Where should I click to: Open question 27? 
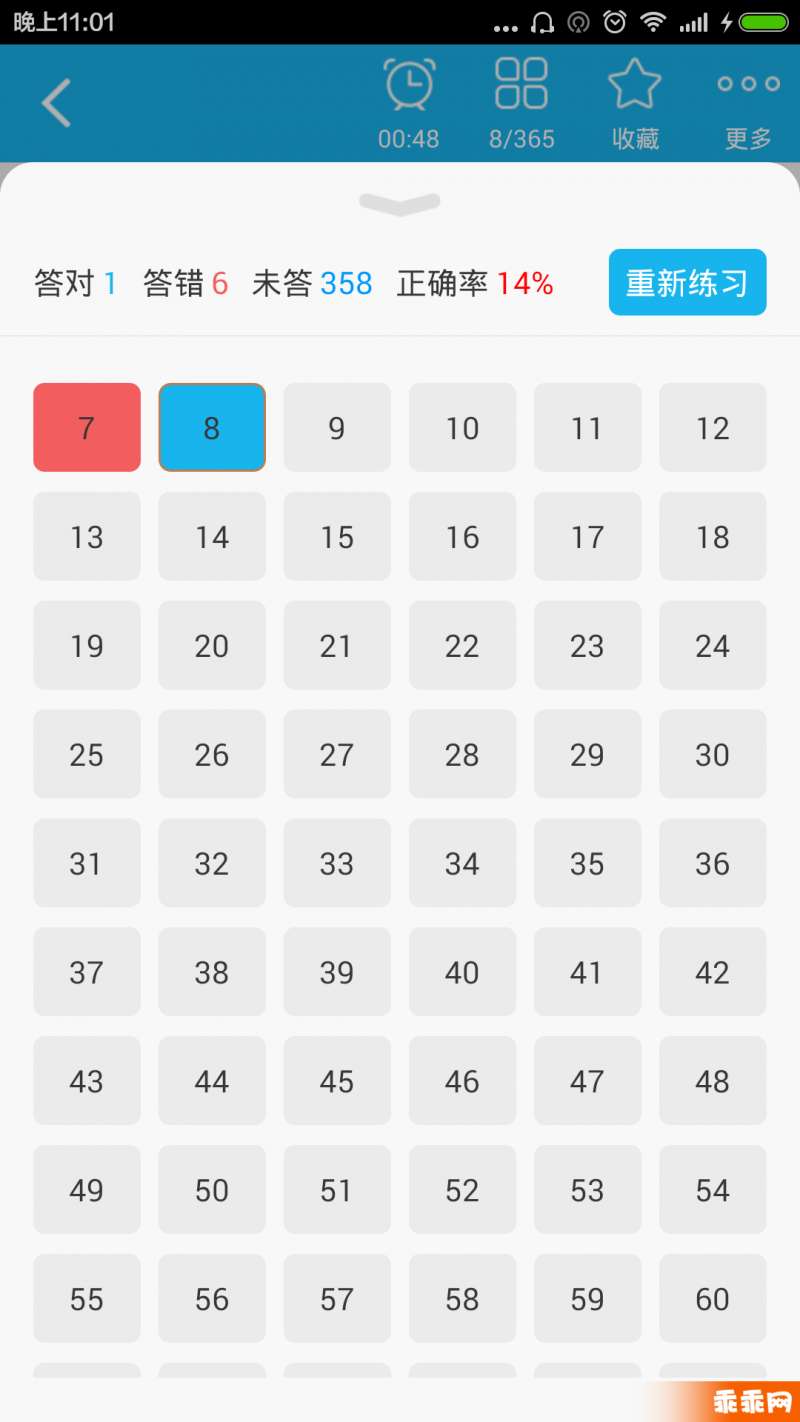coord(337,754)
